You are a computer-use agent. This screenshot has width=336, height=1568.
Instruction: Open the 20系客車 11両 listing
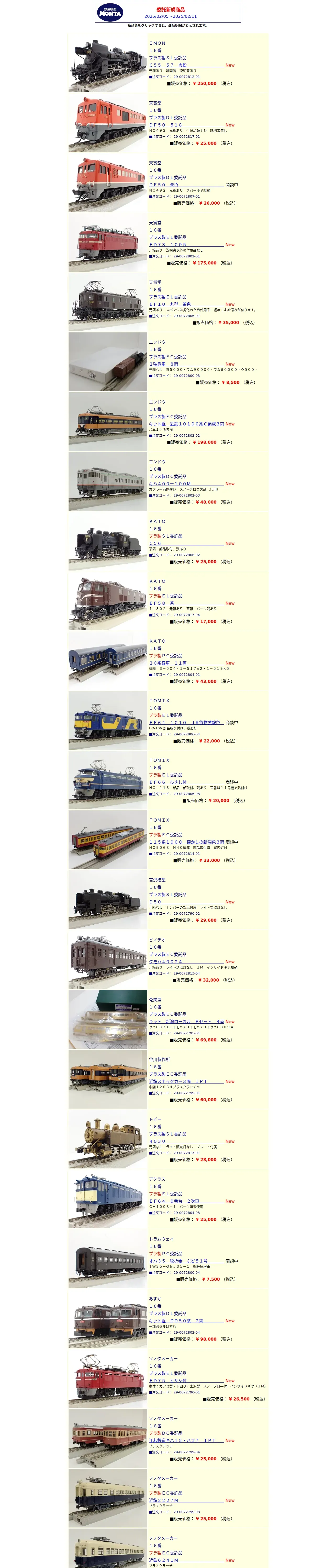pyautogui.click(x=168, y=663)
